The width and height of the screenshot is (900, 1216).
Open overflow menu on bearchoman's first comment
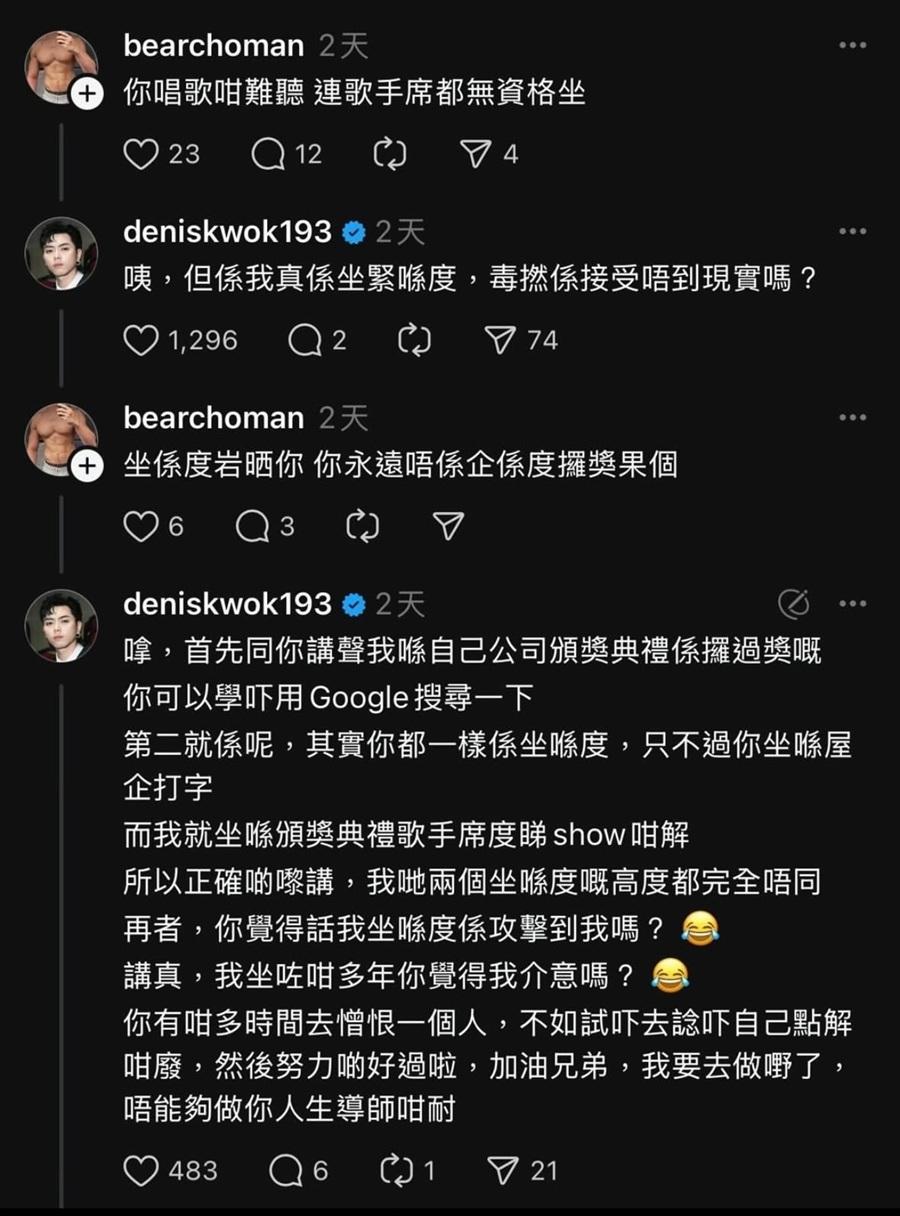(x=852, y=46)
